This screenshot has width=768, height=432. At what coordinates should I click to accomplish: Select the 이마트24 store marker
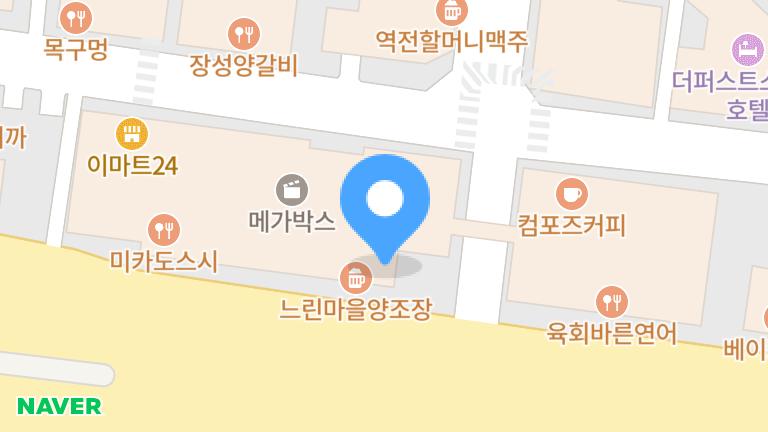tap(132, 133)
